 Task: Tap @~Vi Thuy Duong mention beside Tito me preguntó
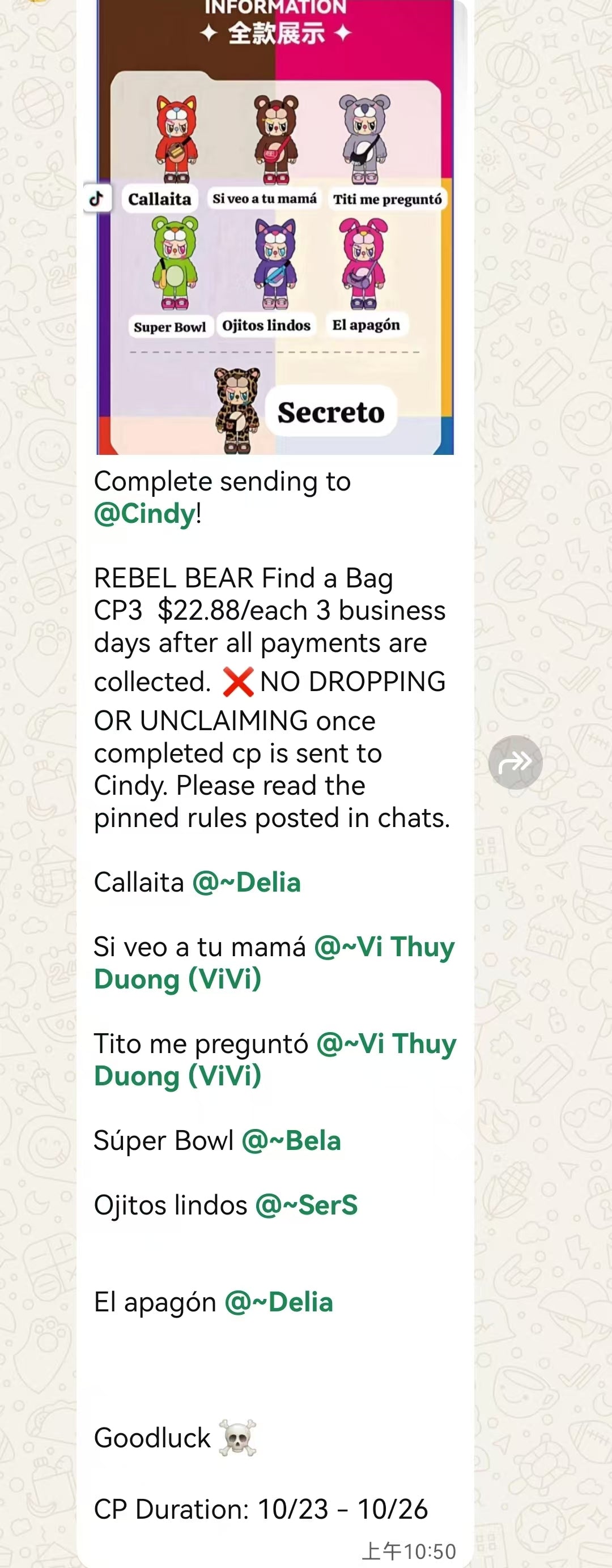[386, 1044]
